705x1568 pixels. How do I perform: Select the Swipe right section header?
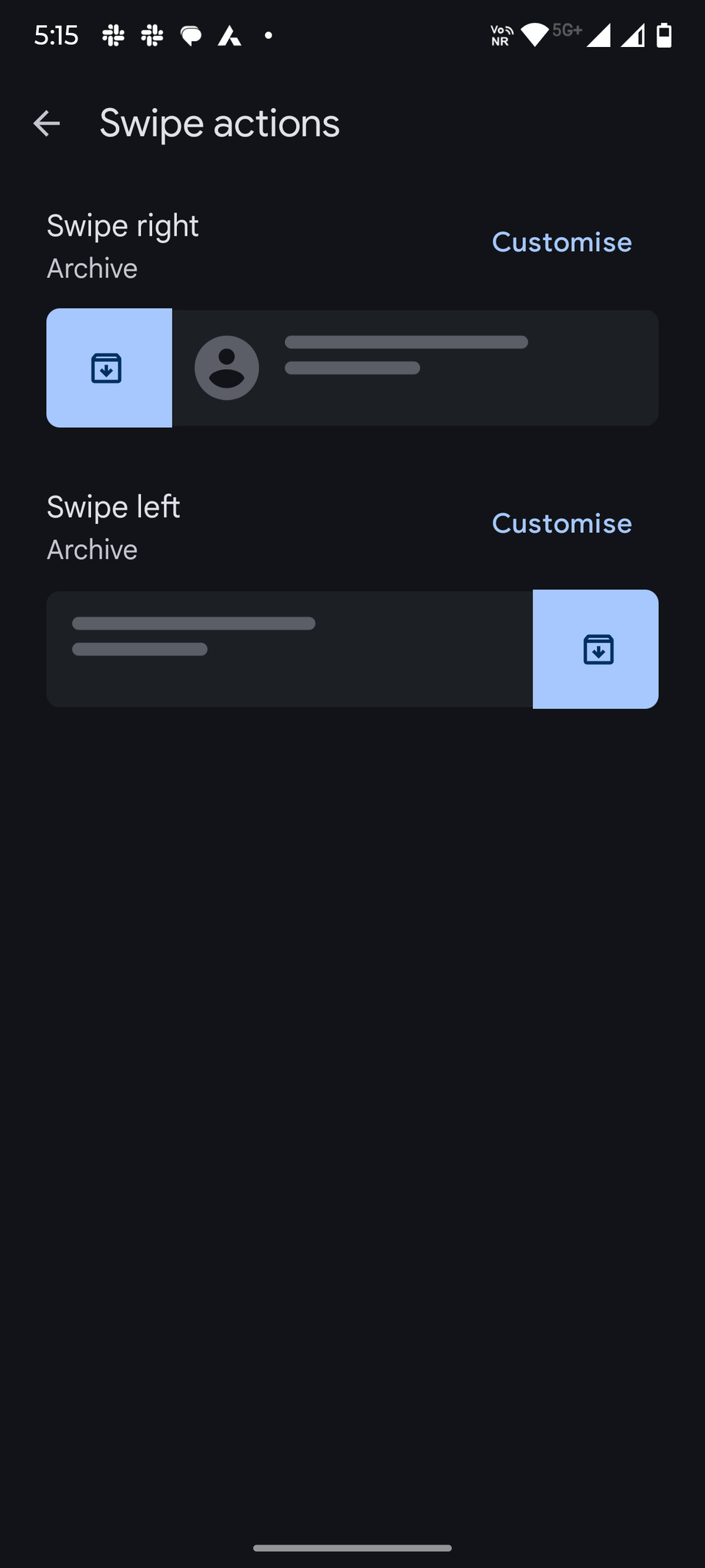click(122, 225)
